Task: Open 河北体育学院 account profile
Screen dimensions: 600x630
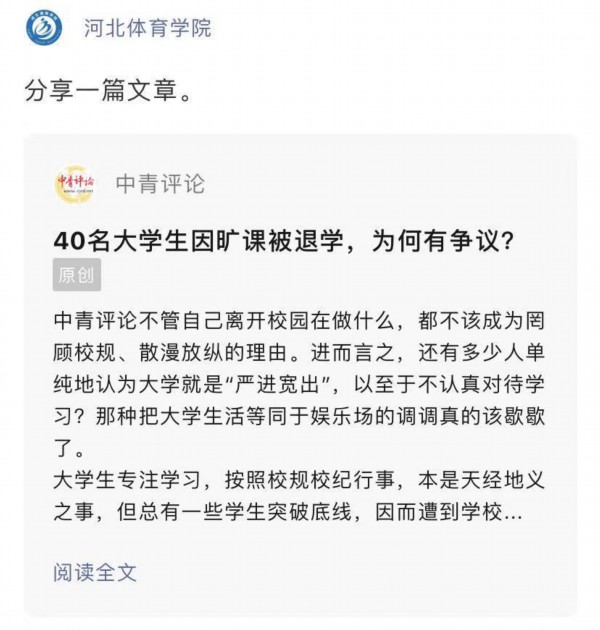Action: [147, 28]
